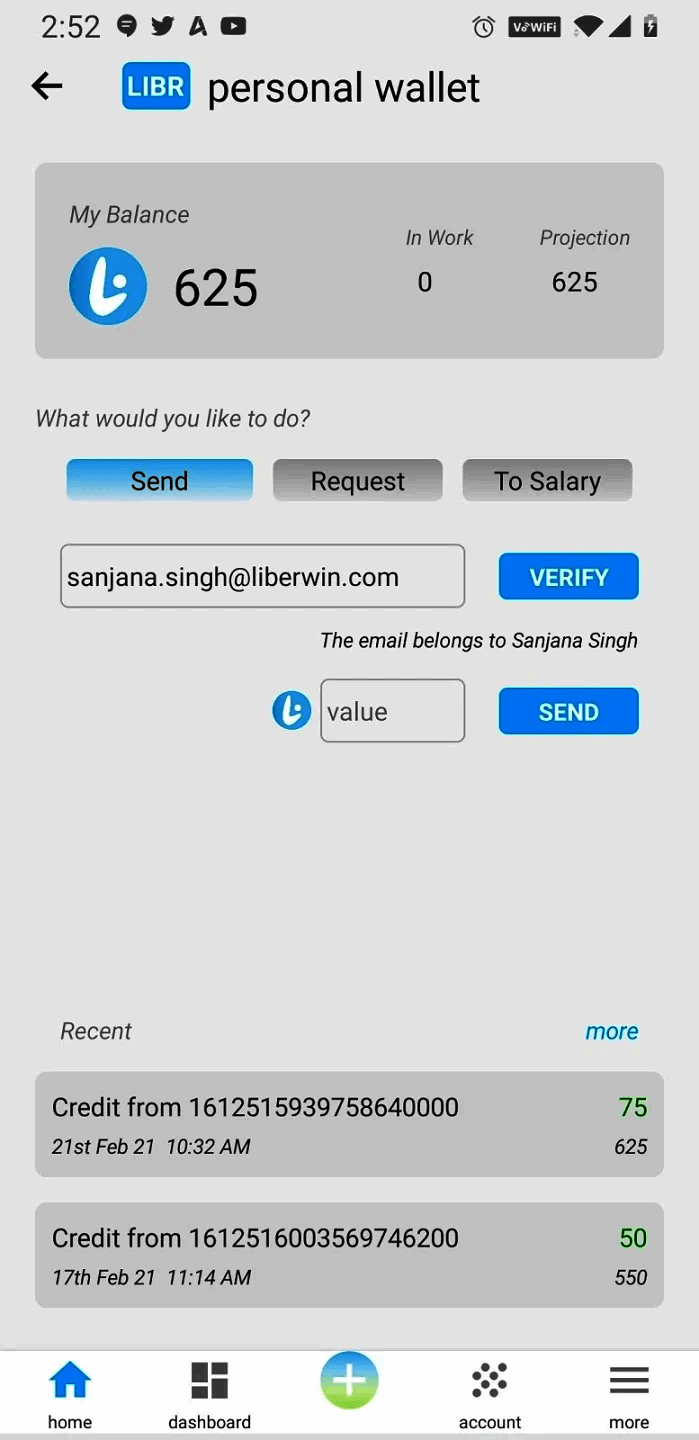The height and width of the screenshot is (1440, 699).
Task: Open more recent transactions link
Action: point(611,1031)
